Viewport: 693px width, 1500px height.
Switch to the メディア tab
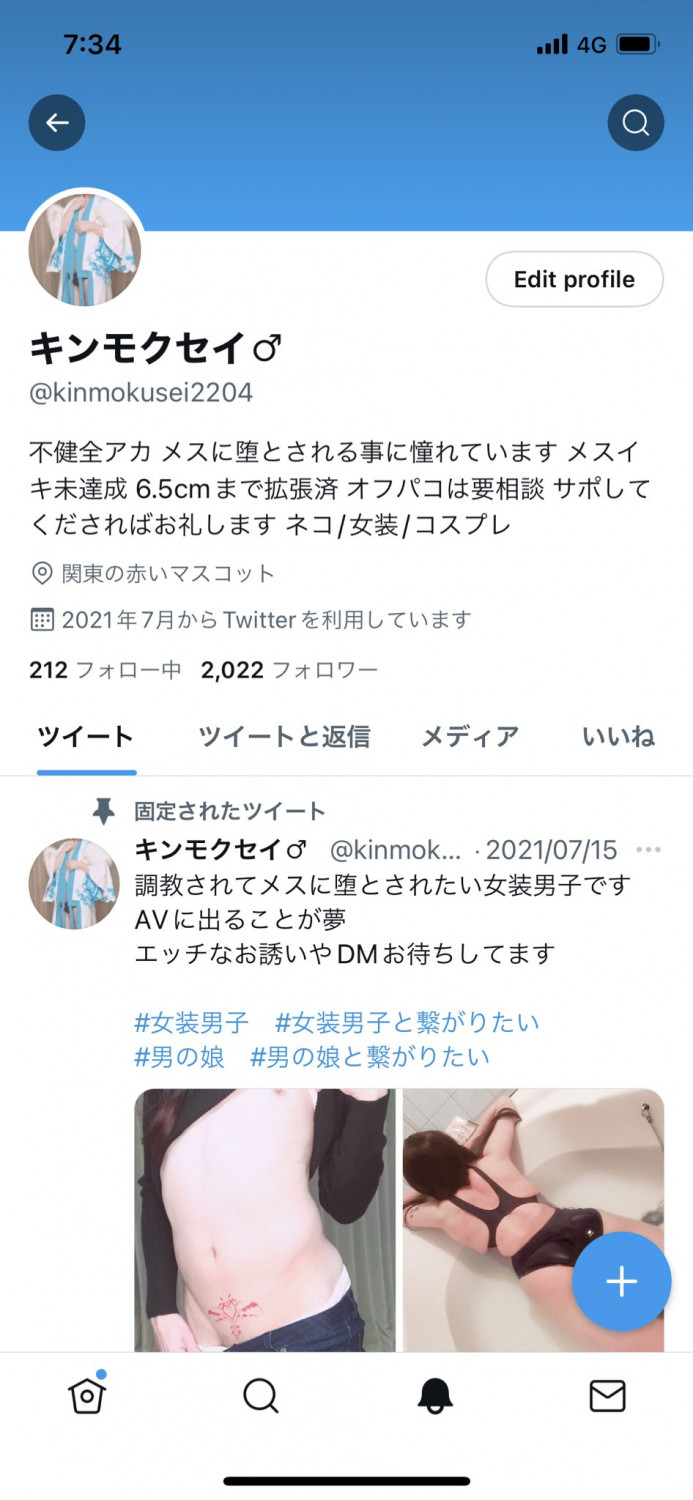coord(470,737)
